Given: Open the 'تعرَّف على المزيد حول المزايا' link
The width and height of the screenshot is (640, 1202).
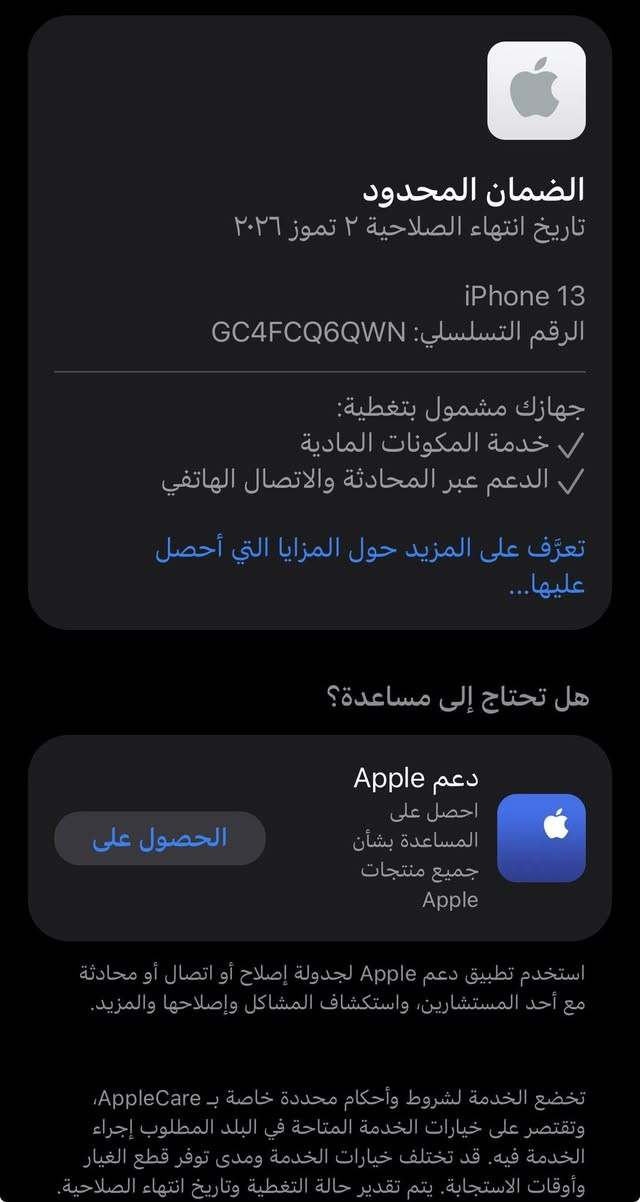Looking at the screenshot, I should [370, 549].
